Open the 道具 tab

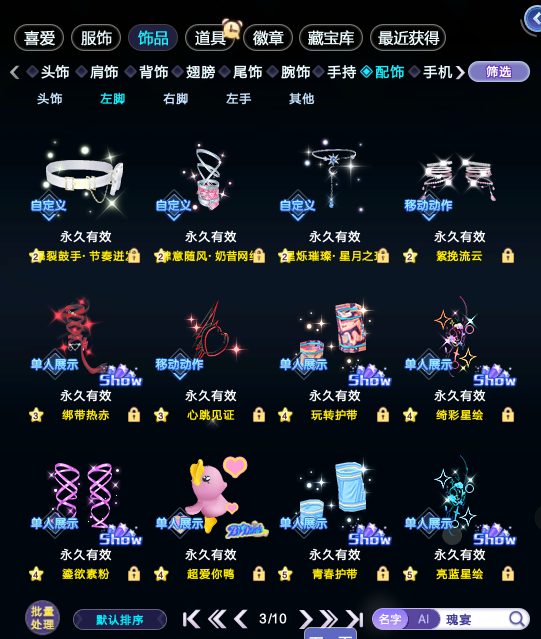210,38
